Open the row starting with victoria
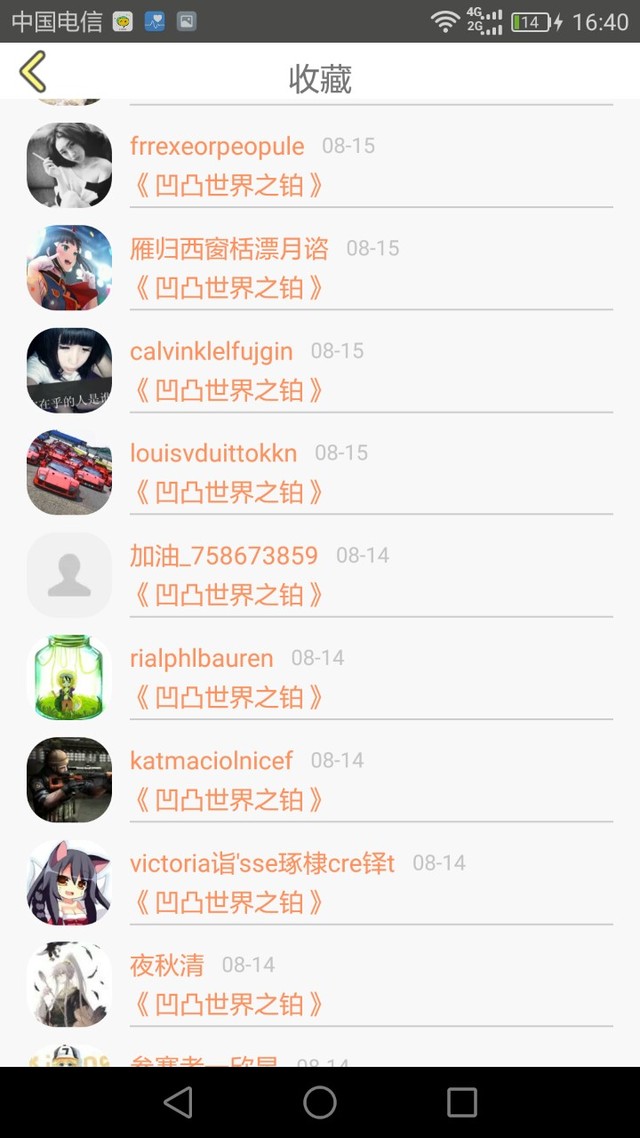The width and height of the screenshot is (640, 1138). (x=320, y=881)
